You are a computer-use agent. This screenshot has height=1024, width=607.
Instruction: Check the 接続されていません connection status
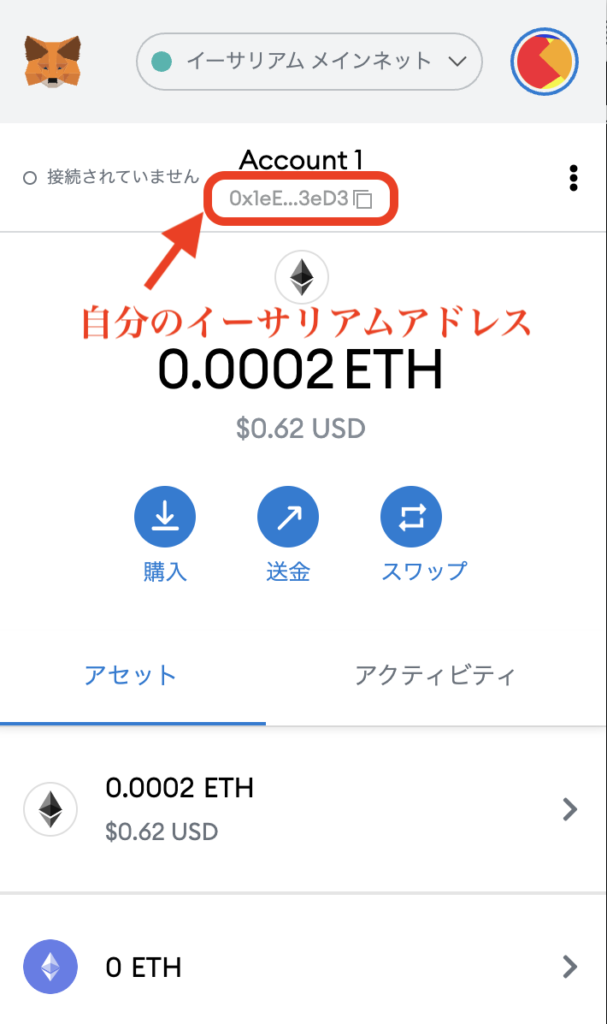point(111,177)
